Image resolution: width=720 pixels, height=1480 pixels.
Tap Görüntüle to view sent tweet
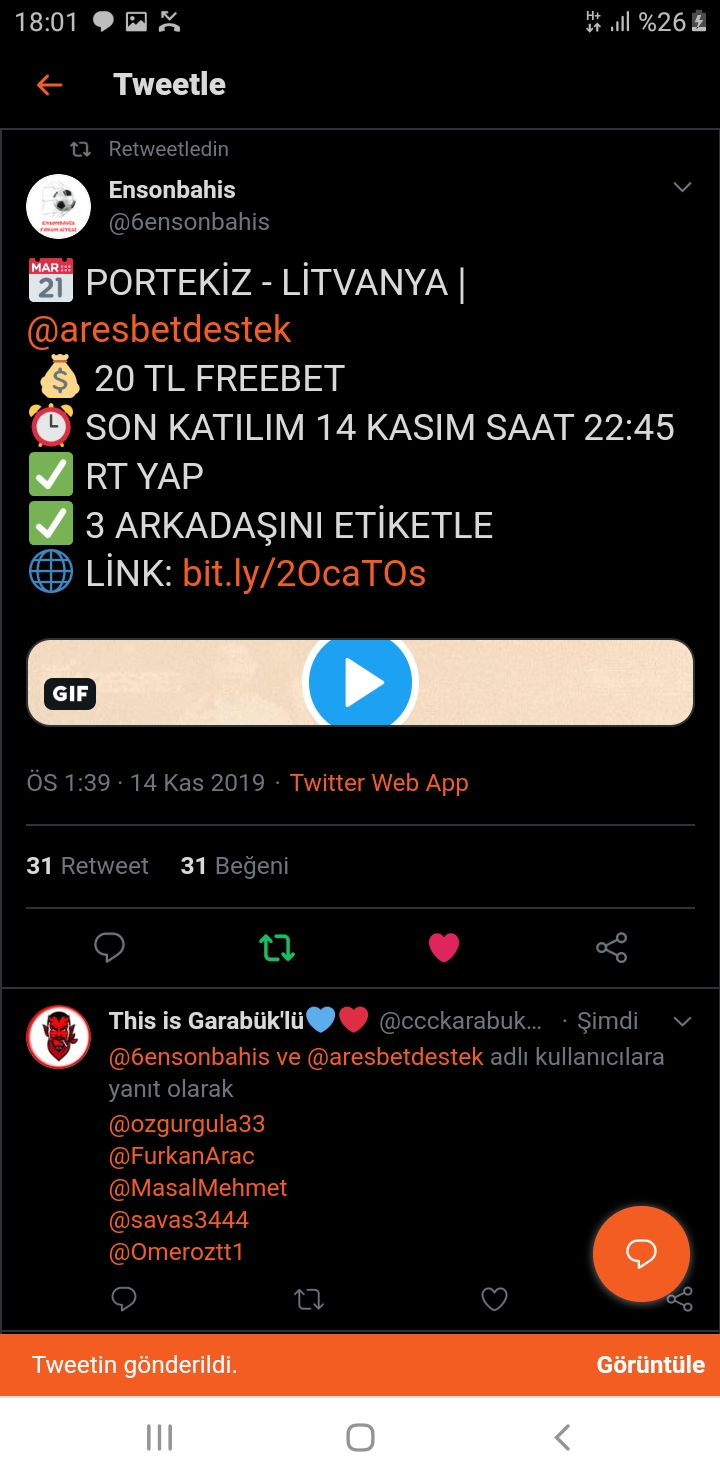coord(650,1365)
